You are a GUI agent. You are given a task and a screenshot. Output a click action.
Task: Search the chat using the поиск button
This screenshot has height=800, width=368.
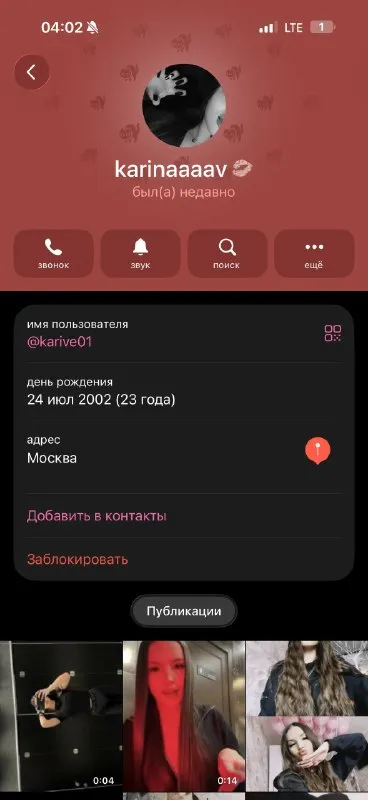227,254
